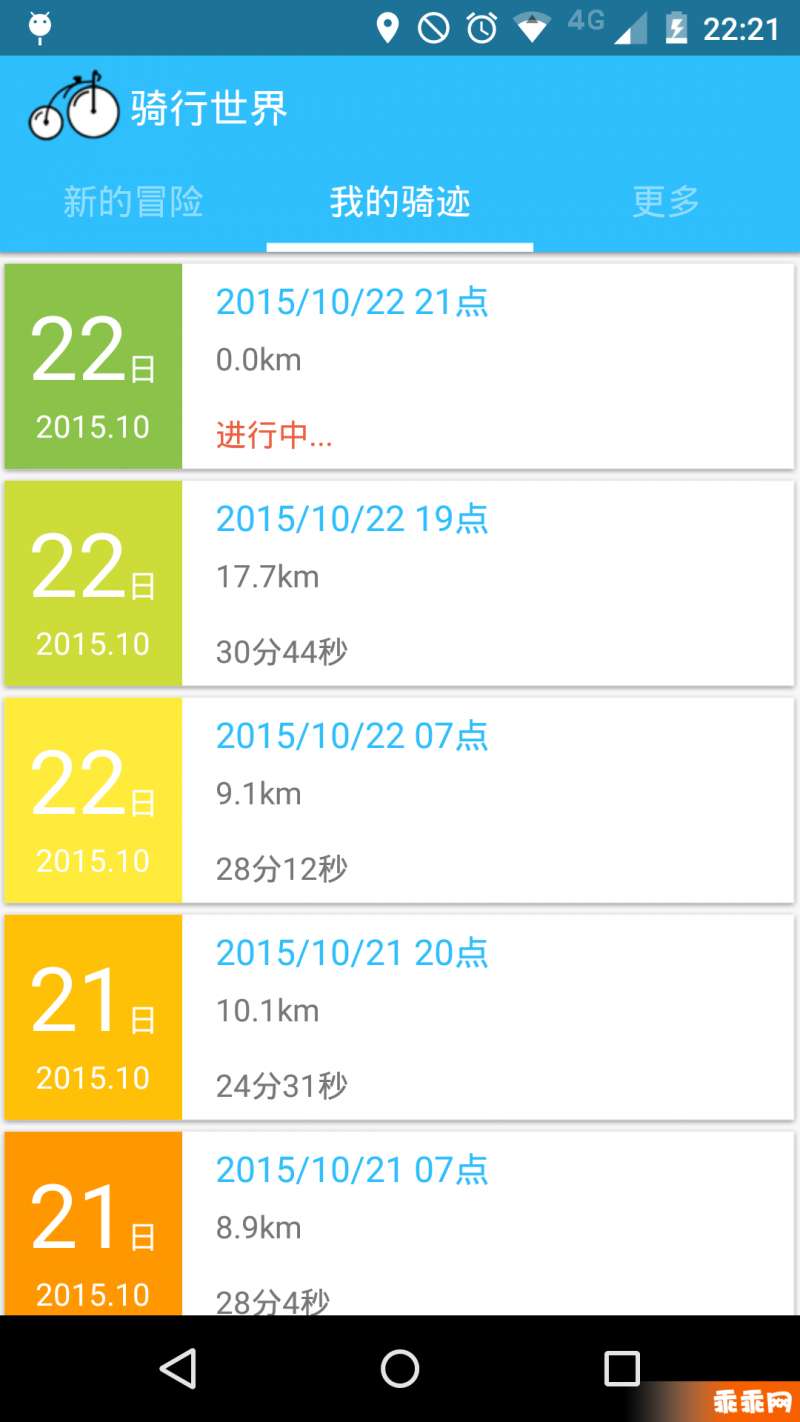View the 17.7km ride from 2015/10/22 19点
Image resolution: width=800 pixels, height=1422 pixels.
[x=400, y=583]
